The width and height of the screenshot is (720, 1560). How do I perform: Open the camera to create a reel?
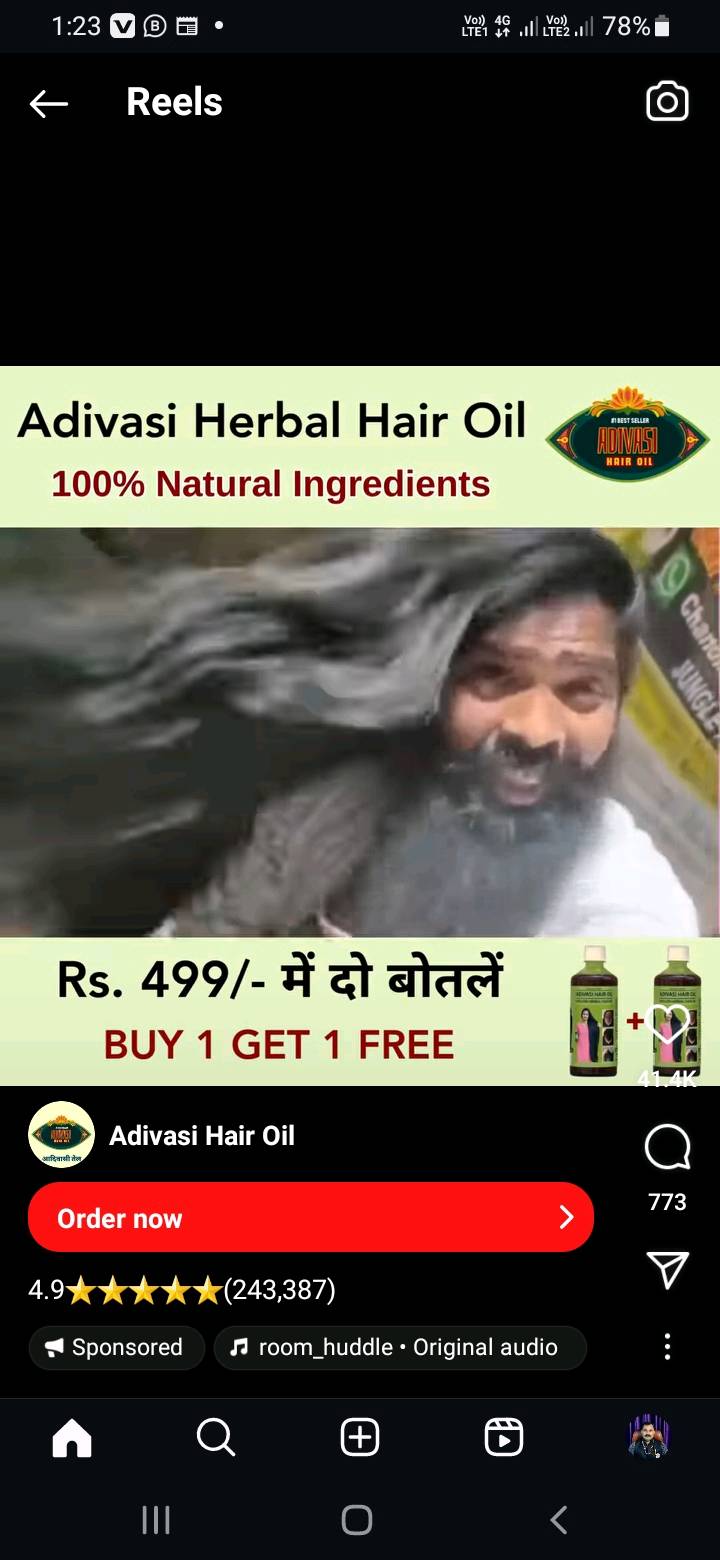coord(667,102)
